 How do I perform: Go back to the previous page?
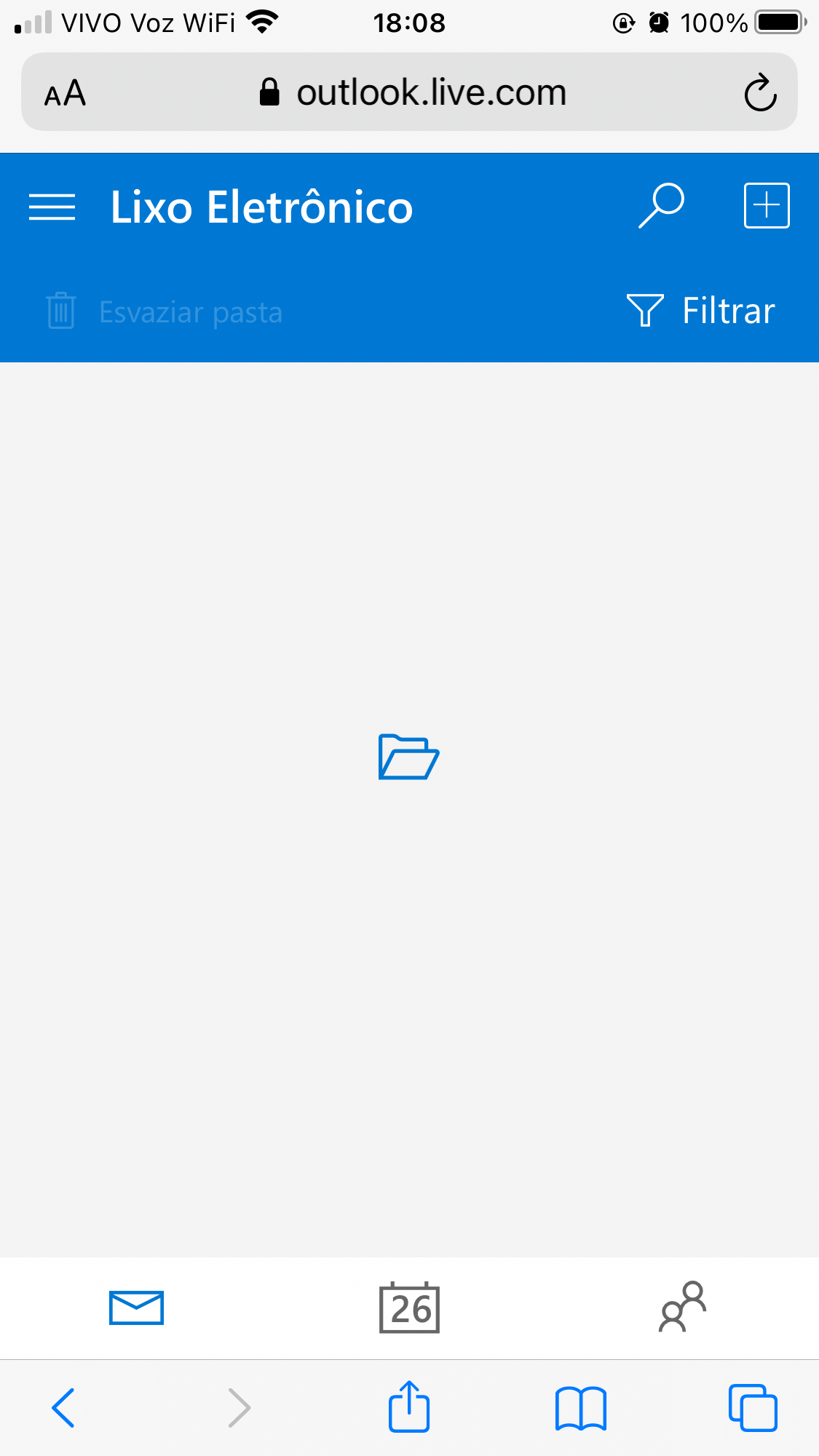63,1408
